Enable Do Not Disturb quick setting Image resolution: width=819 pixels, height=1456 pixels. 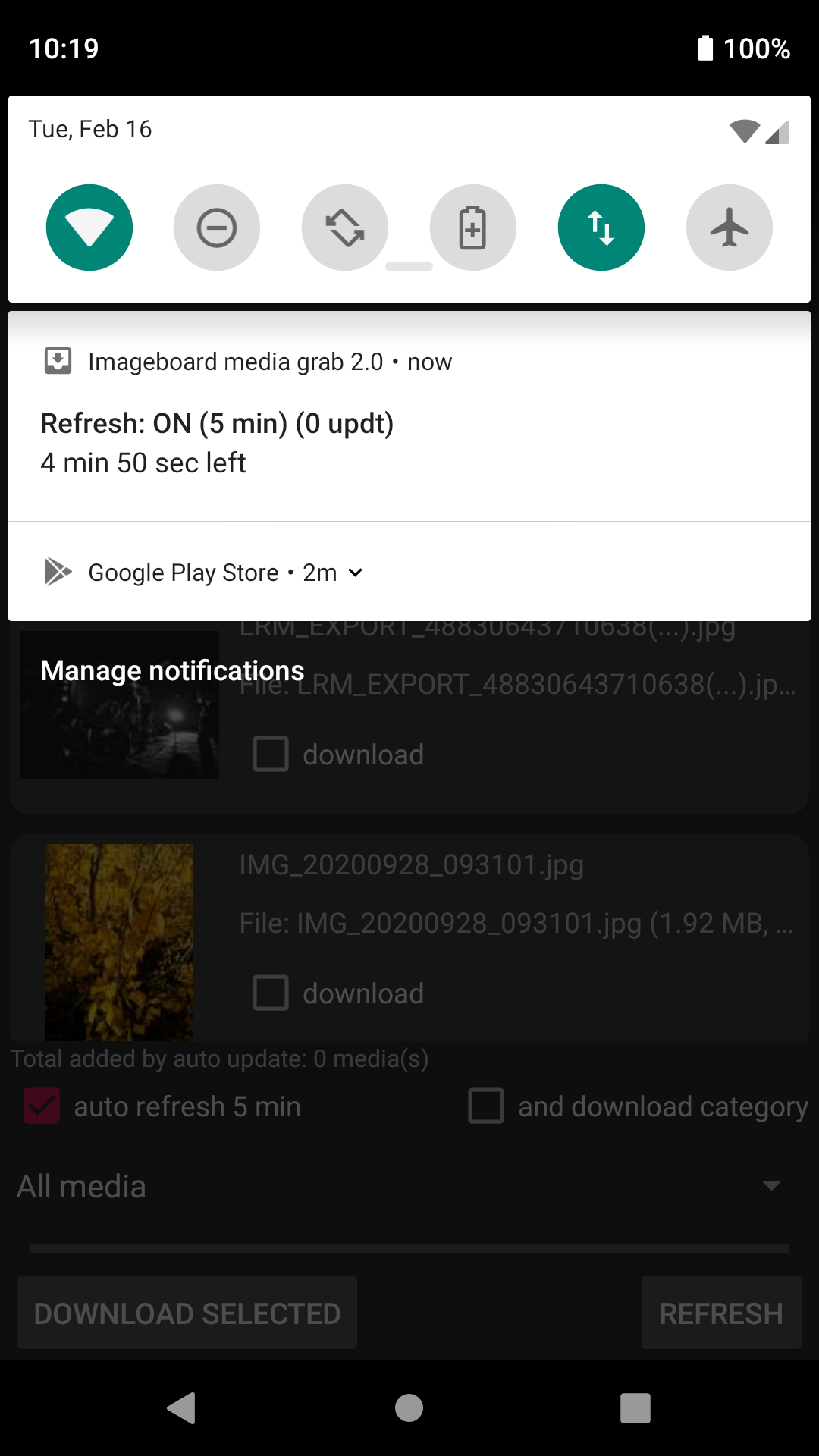click(217, 227)
